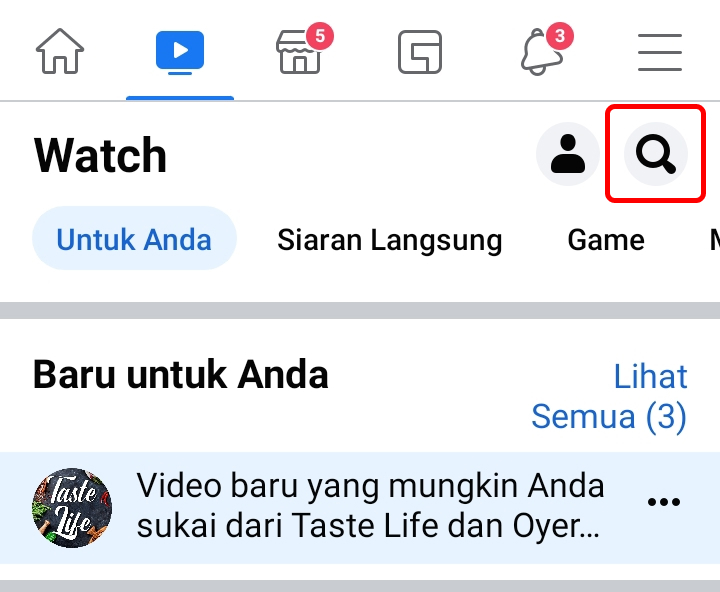Tap Lihat Semua (3) link
The image size is (720, 592).
pos(610,396)
